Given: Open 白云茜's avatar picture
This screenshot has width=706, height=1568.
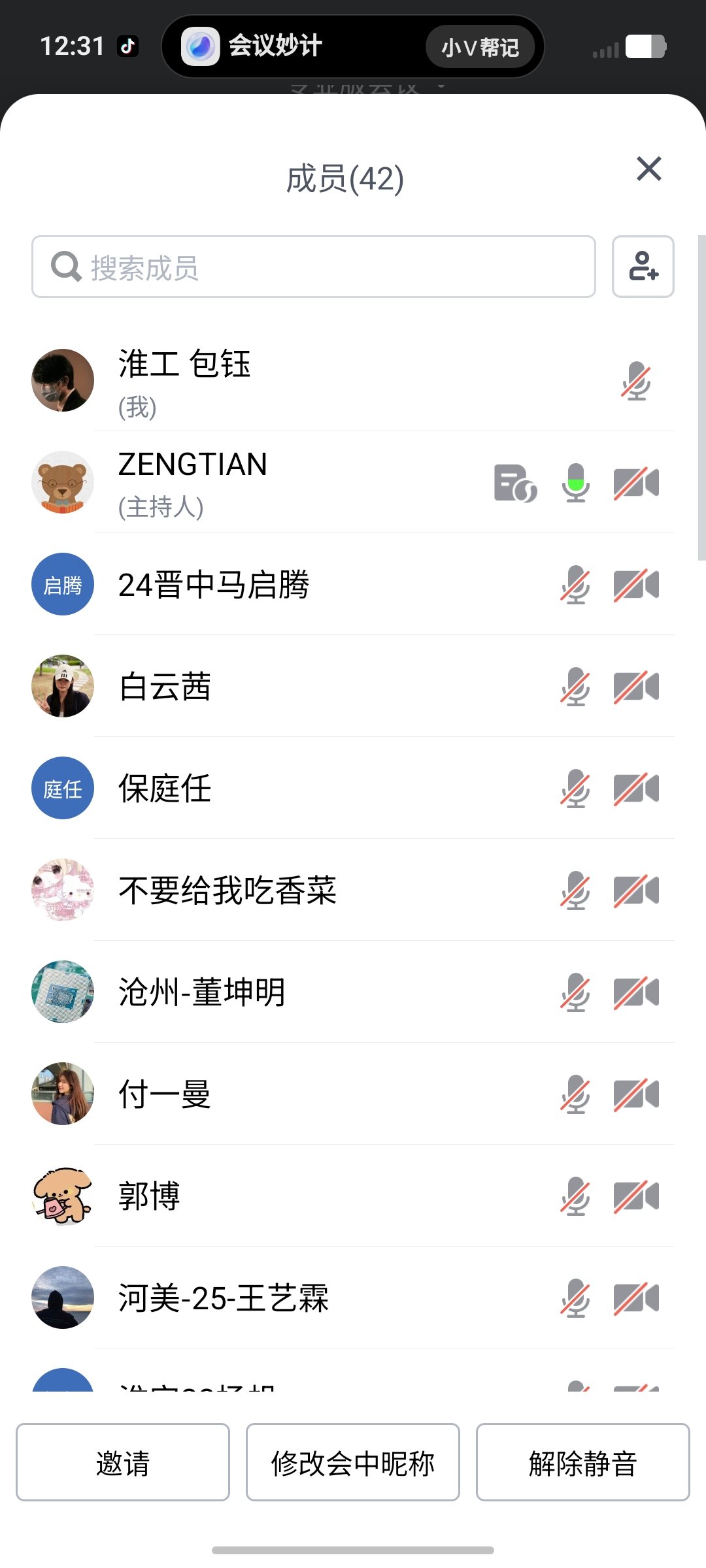Looking at the screenshot, I should [62, 687].
